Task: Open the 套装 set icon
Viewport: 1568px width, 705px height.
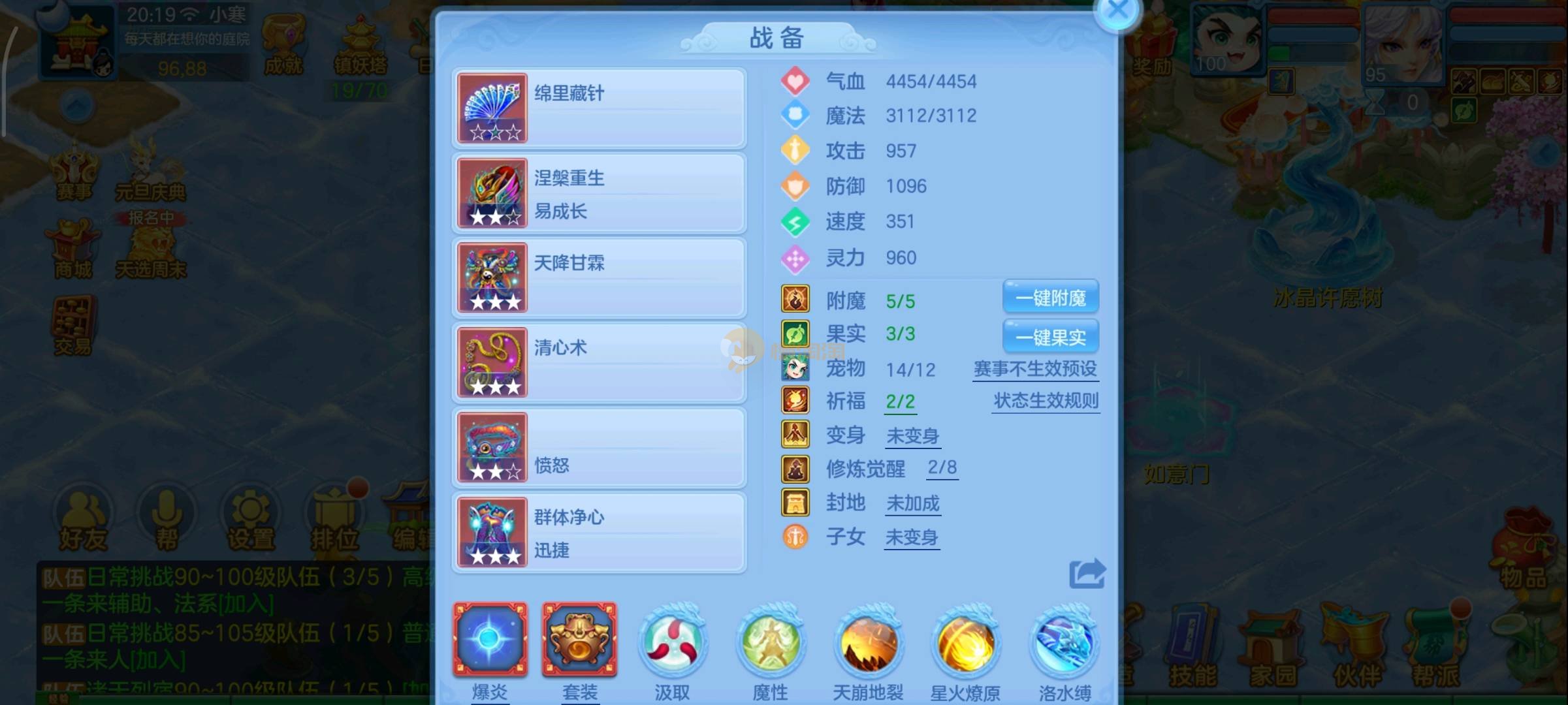Action: [579, 640]
